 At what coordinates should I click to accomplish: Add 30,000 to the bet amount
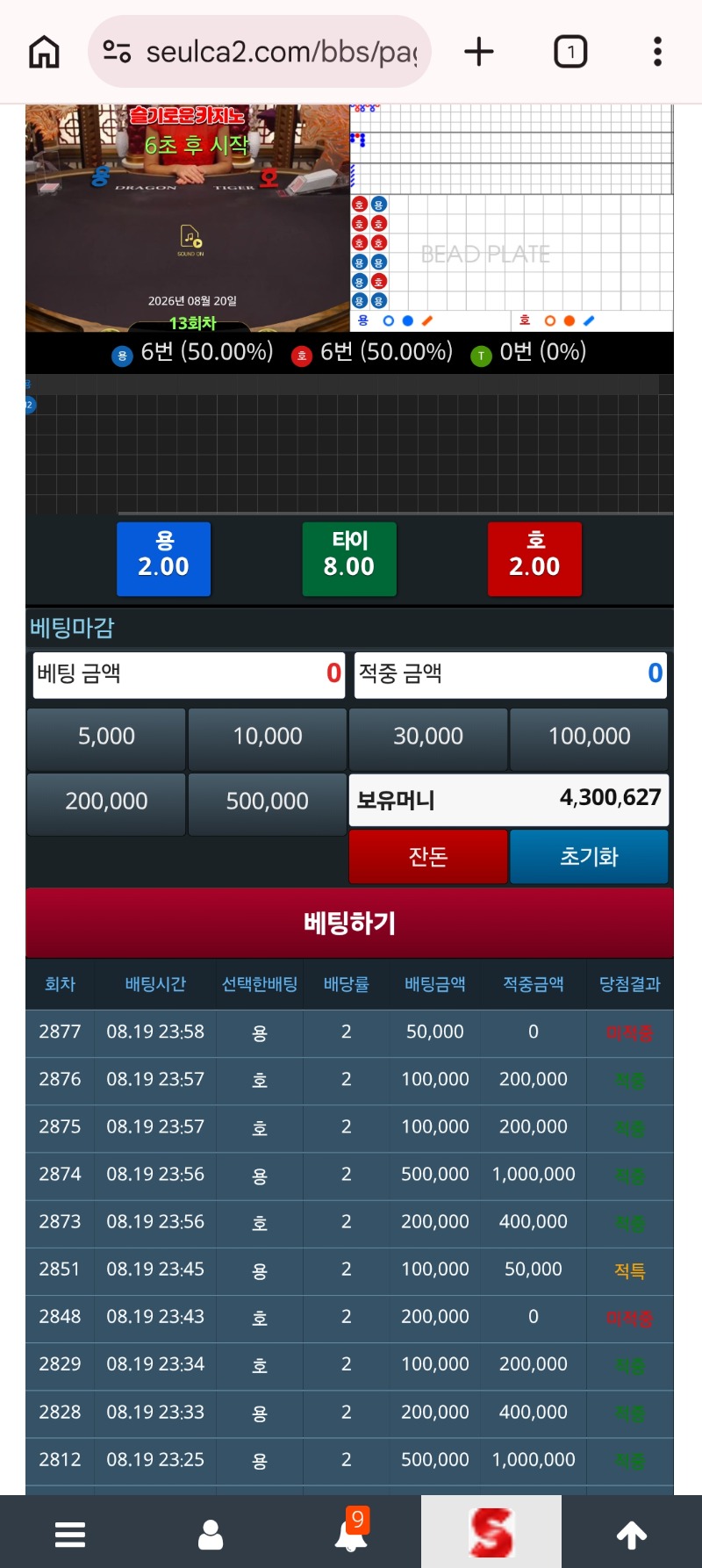coord(428,737)
